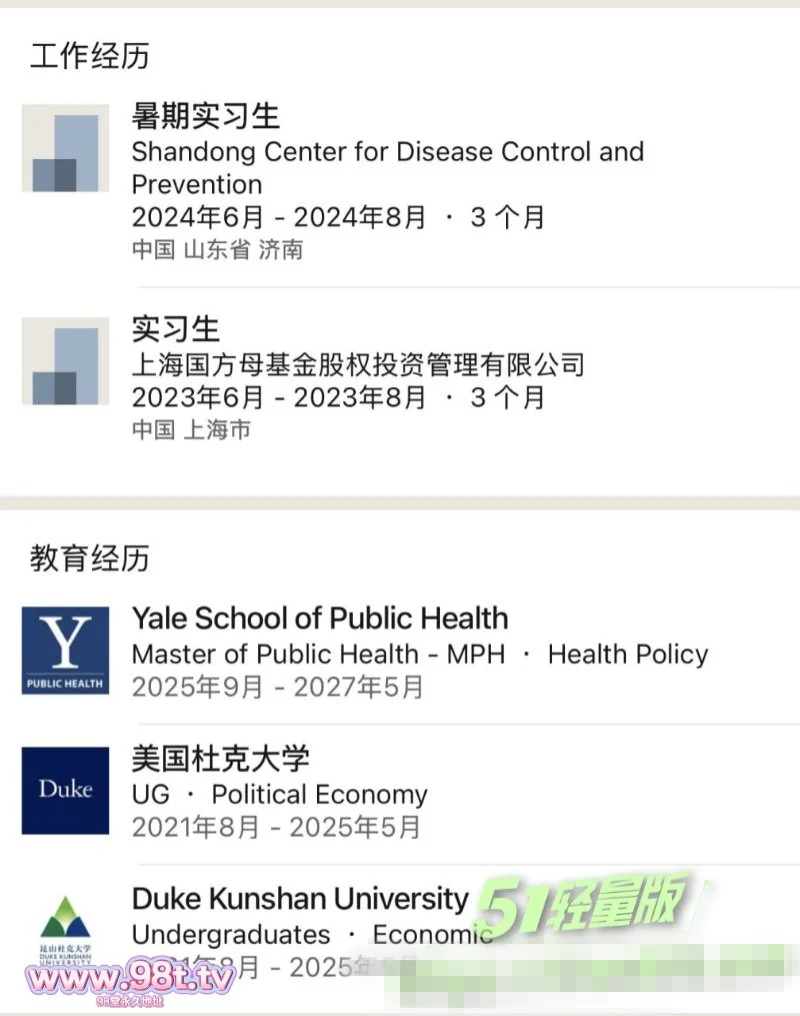Open the 上海国方母基金股权投资管理有限公司 internship entry
Viewport: 800px width, 1016px height.
tap(357, 364)
